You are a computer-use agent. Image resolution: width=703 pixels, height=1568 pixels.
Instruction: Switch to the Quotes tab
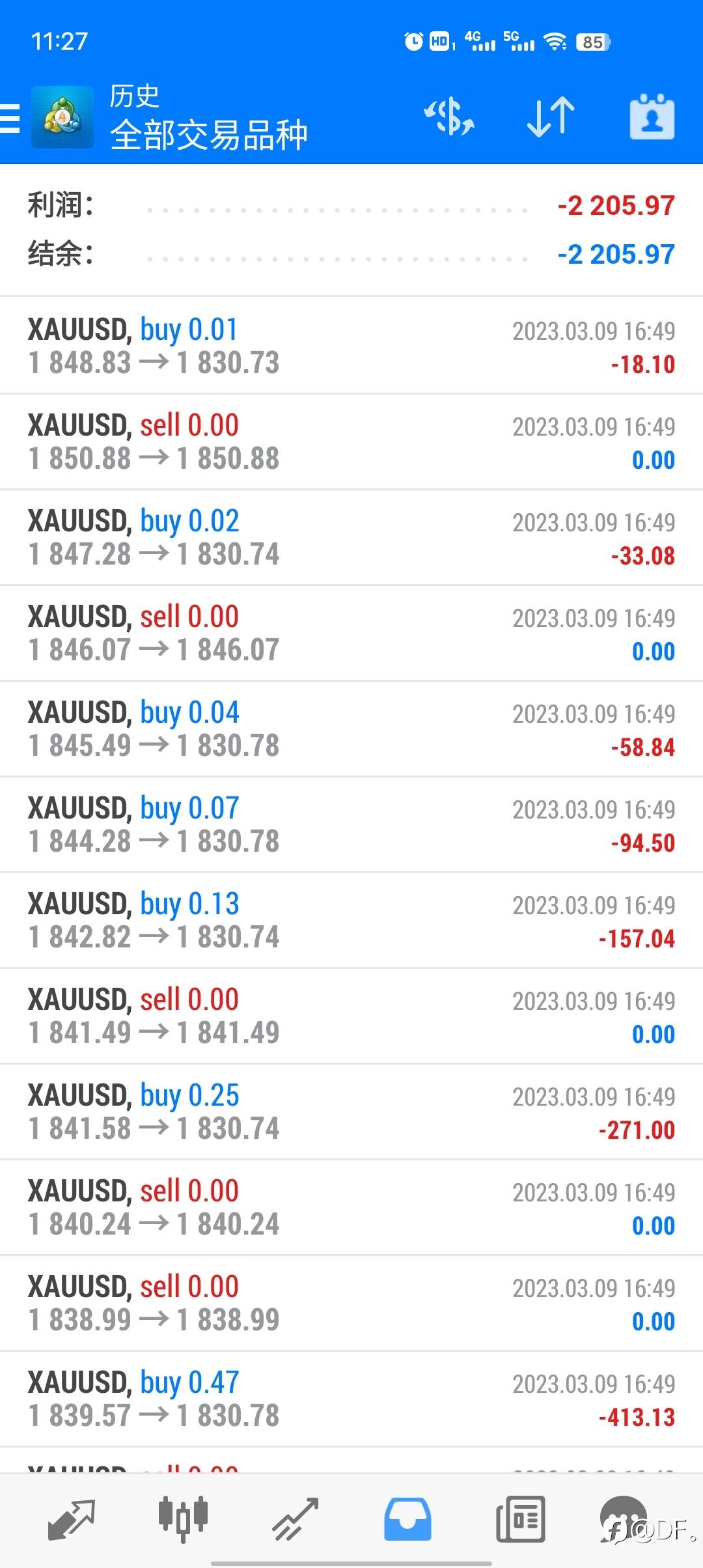pyautogui.click(x=72, y=1520)
